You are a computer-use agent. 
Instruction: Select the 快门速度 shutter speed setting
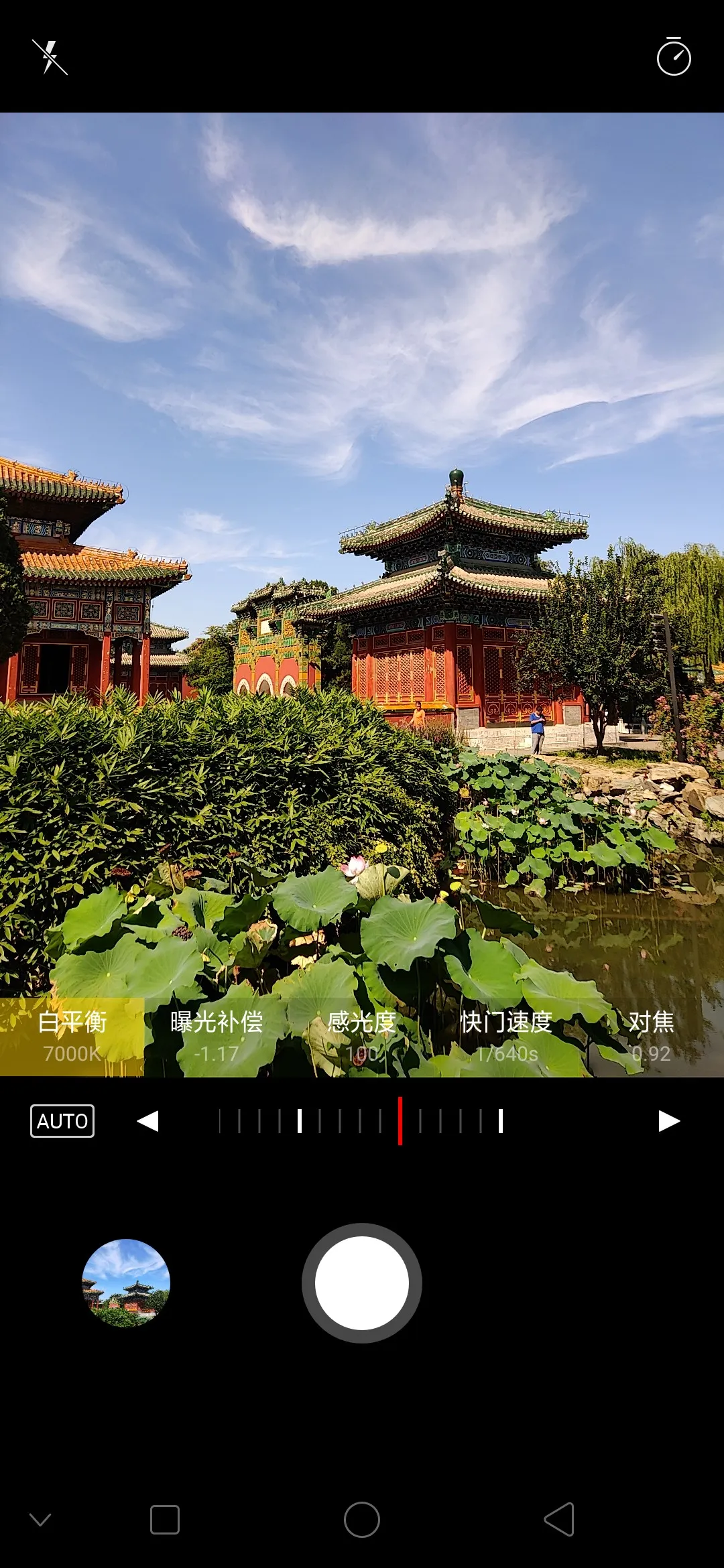point(506,1036)
